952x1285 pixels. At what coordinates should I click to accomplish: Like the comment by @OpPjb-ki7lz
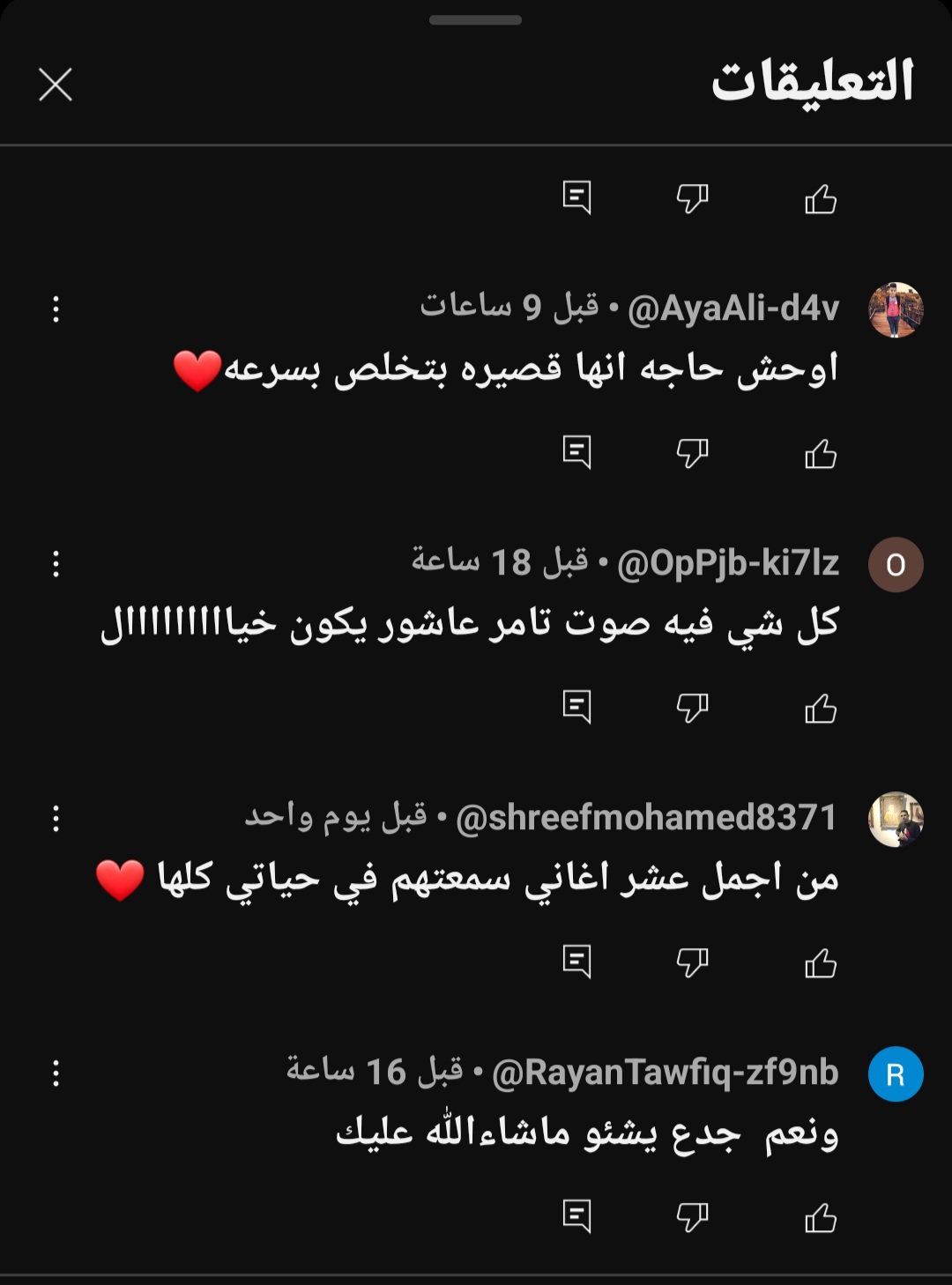[821, 709]
